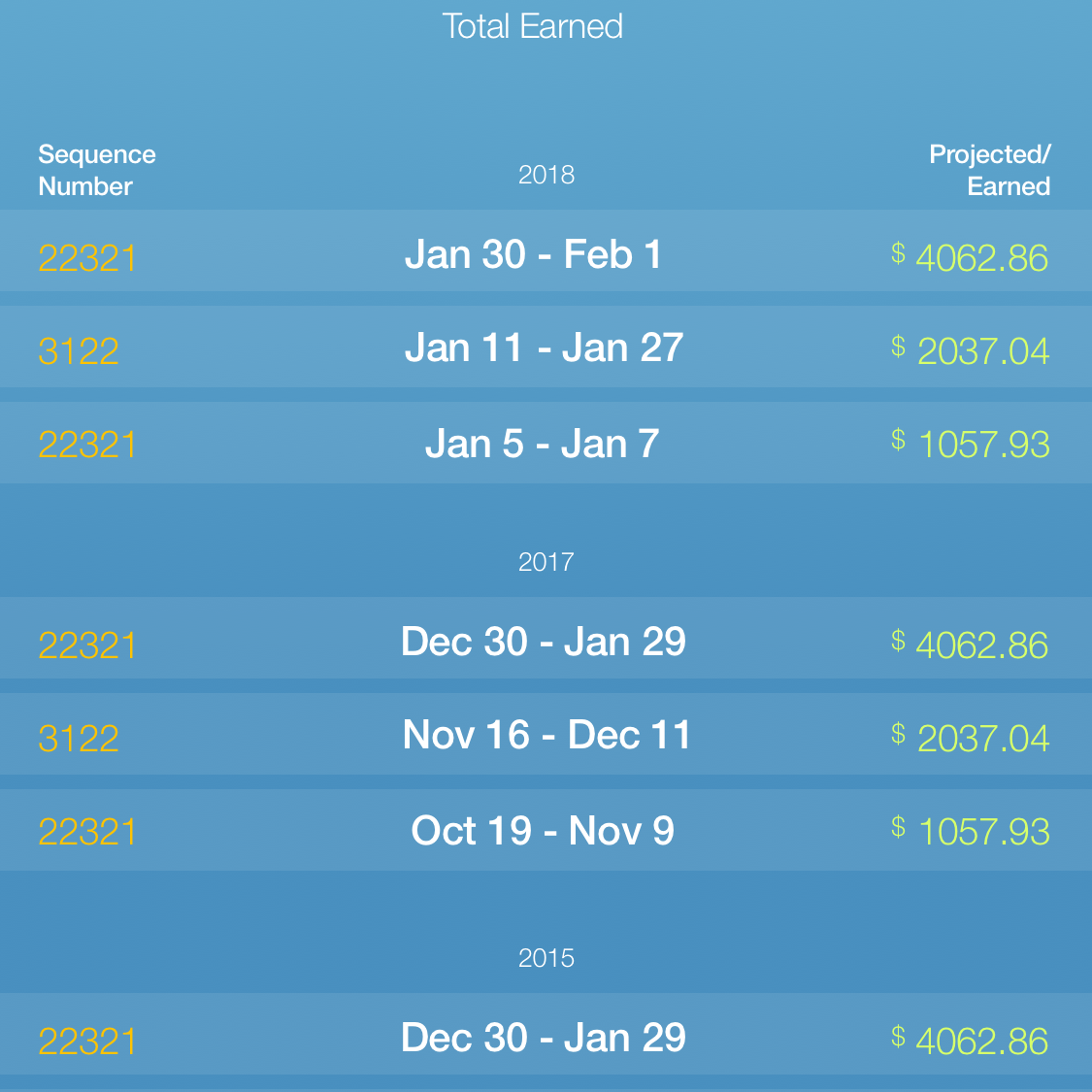Tap the 2017 Dec 30 - Jan 29 row

pos(546,638)
